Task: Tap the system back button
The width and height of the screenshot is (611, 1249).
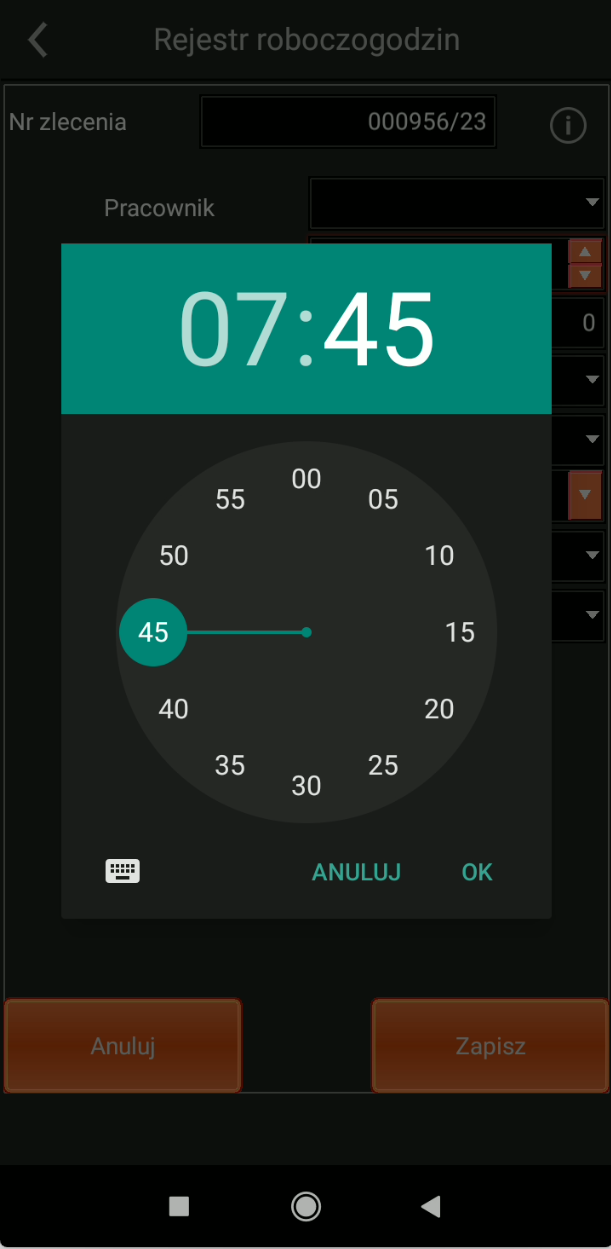Action: tap(431, 1206)
